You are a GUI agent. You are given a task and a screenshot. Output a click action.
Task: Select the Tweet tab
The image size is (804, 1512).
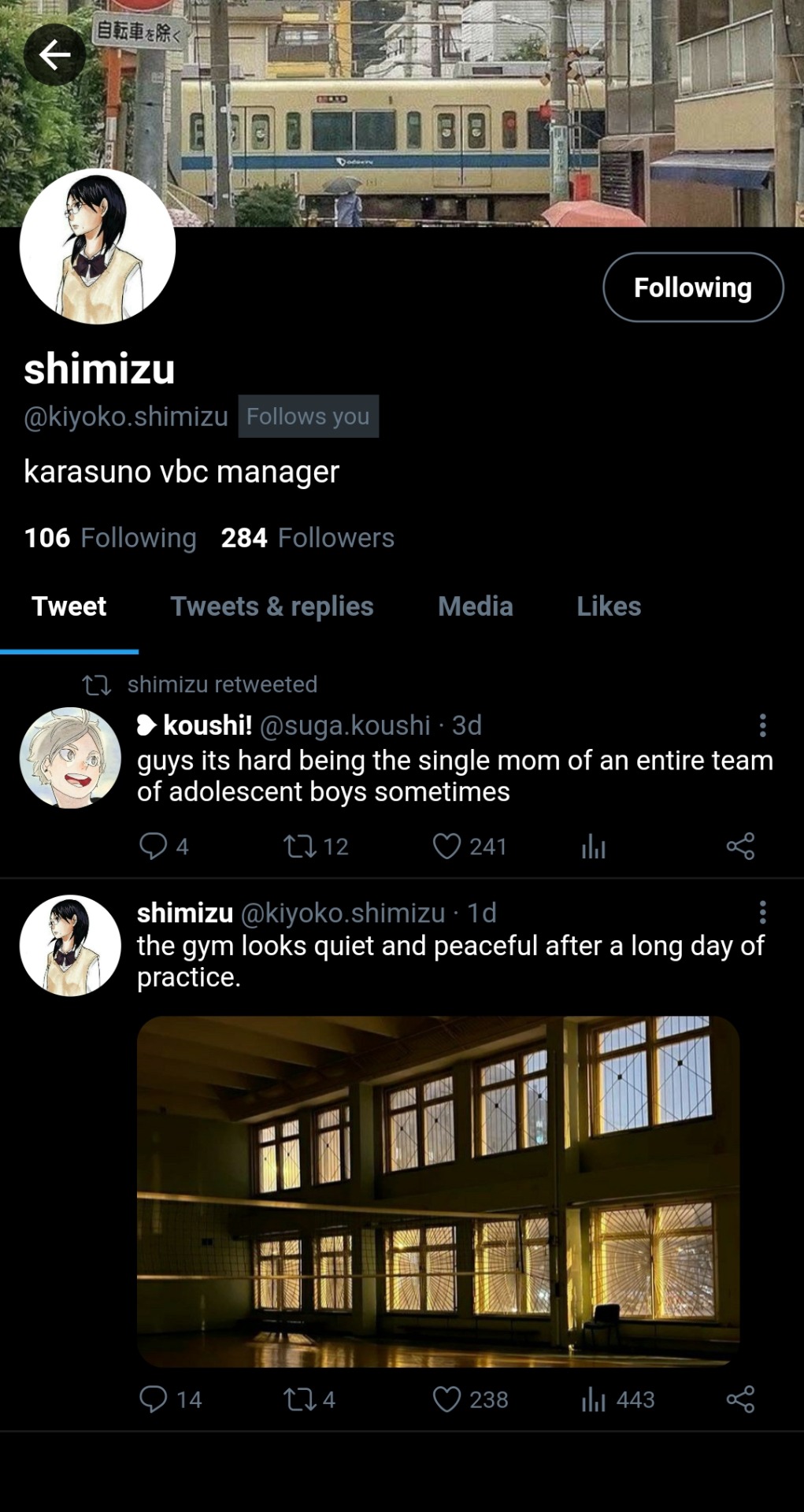pos(69,606)
